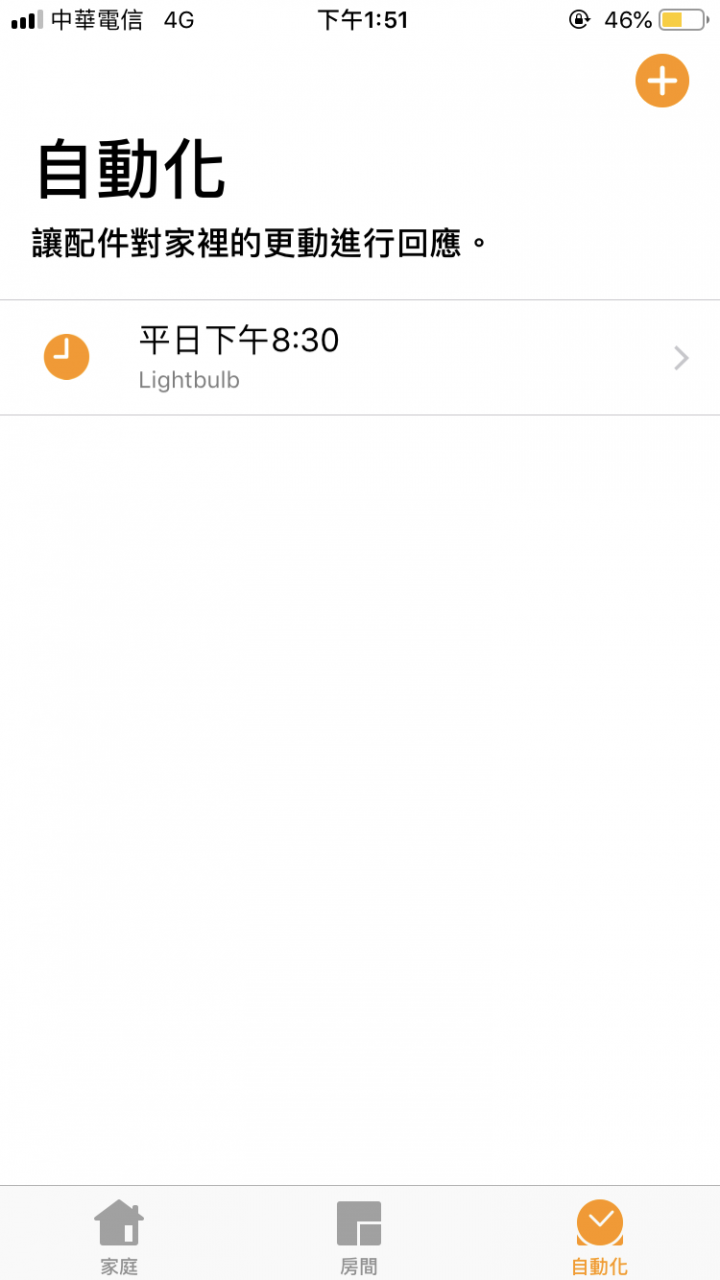
Task: Switch to the 家庭 tab
Action: 119,1237
